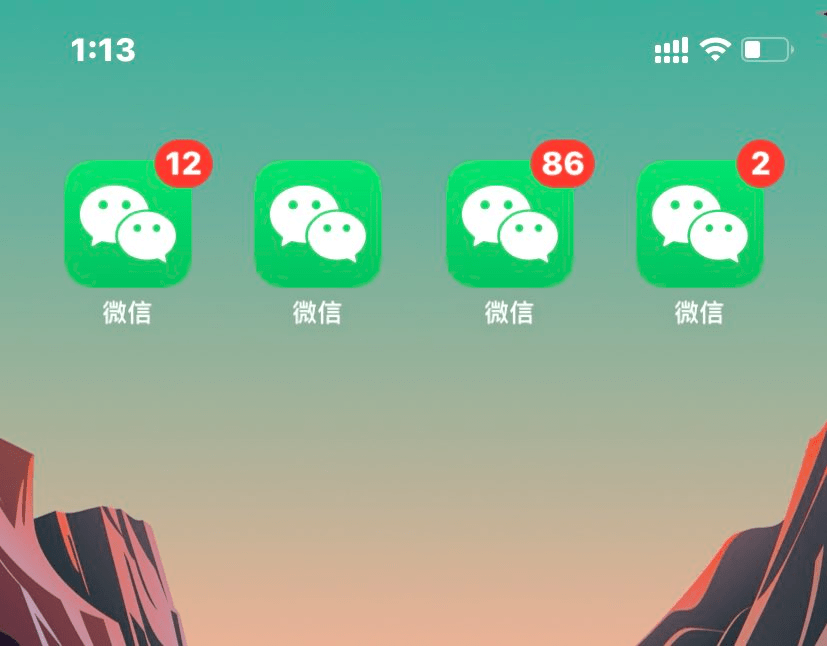Launch the WeChat icon without a badge

(x=318, y=224)
